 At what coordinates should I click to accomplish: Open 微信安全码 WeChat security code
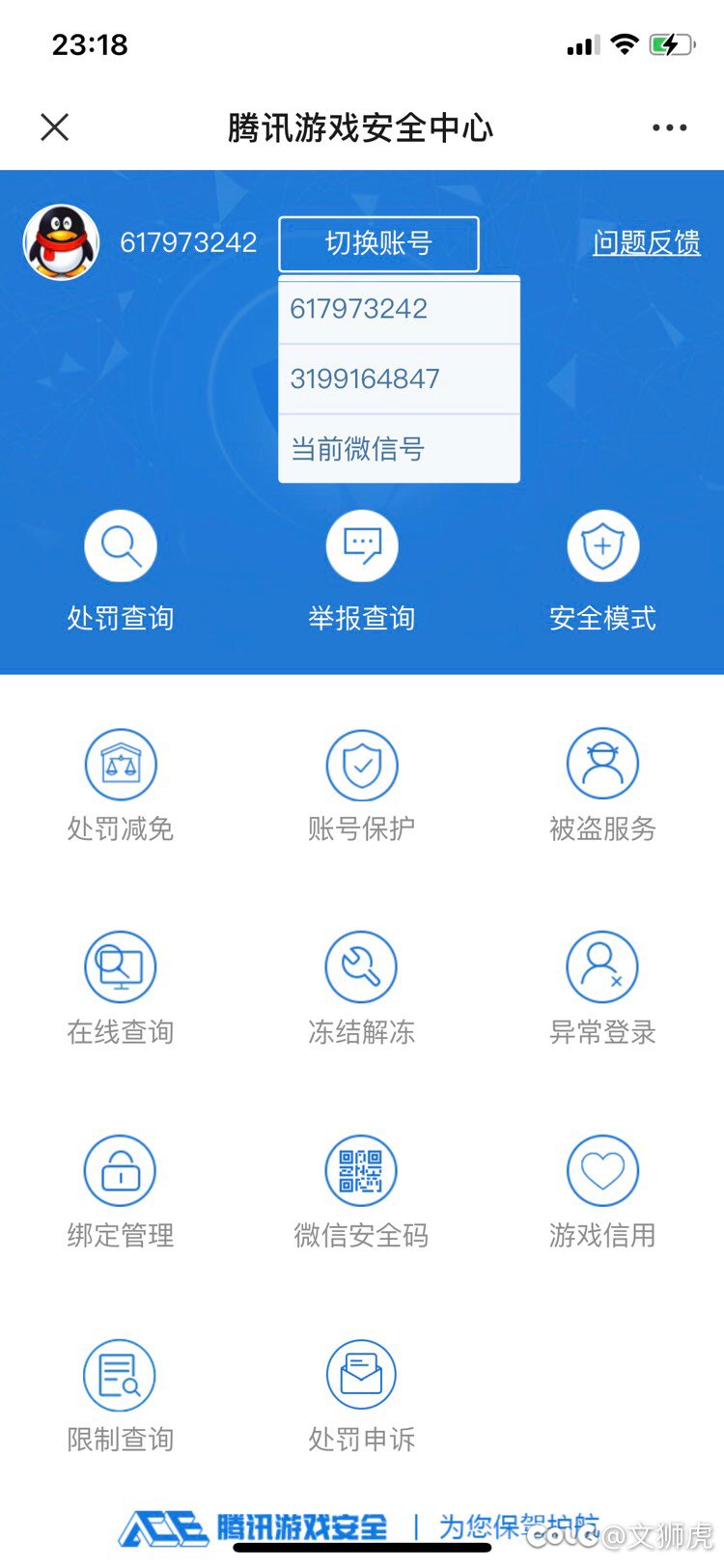[362, 1193]
